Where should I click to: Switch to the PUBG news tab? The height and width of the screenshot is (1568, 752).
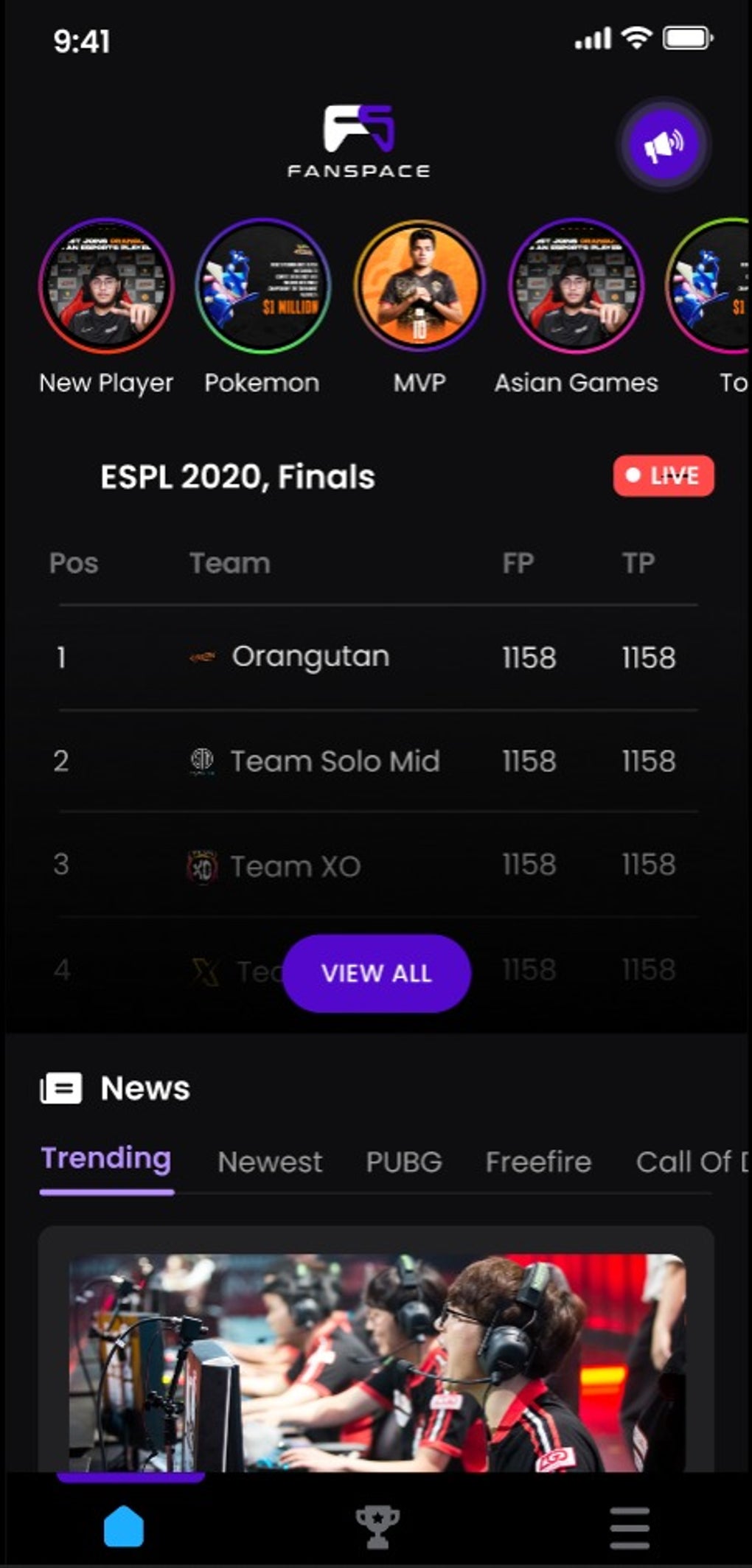point(404,1163)
